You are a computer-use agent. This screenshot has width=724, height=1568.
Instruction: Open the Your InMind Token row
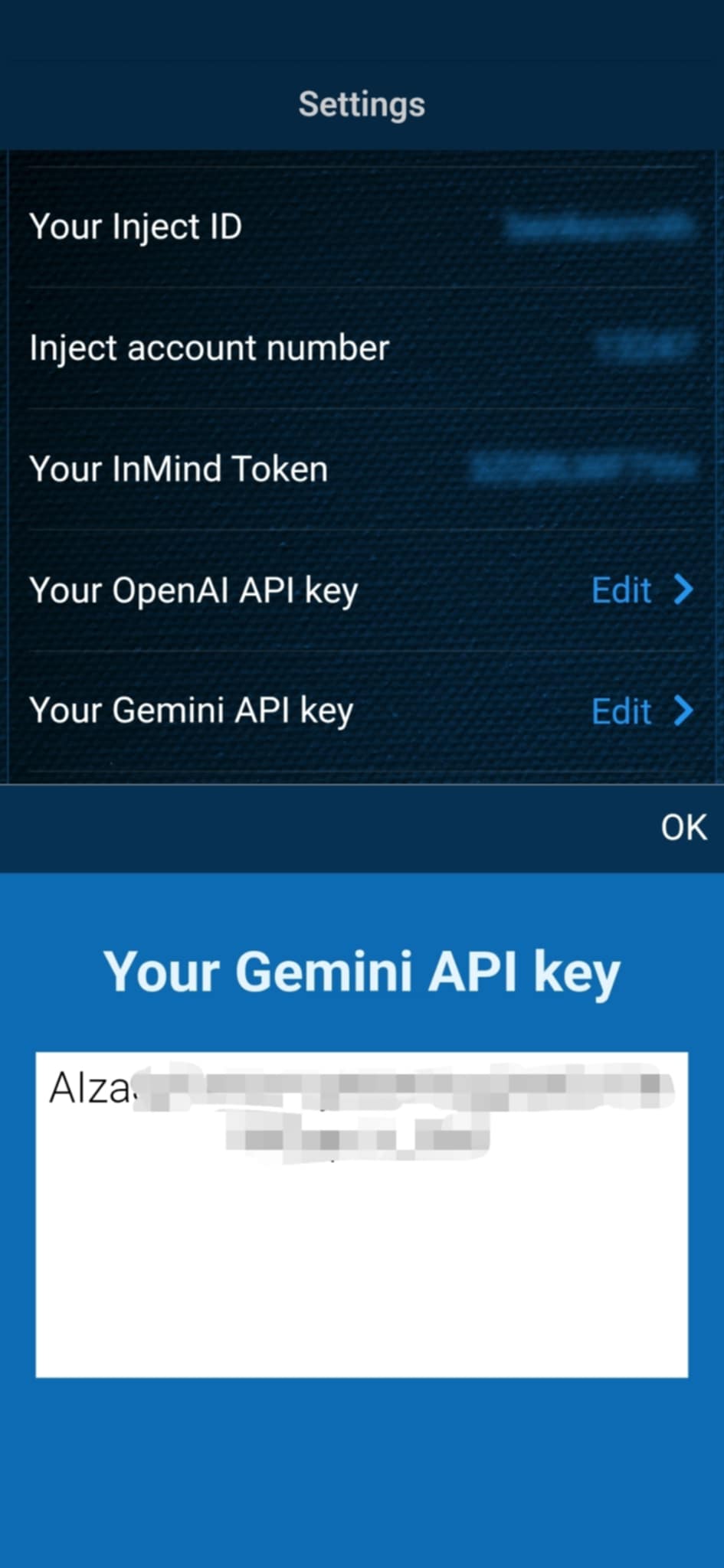[362, 469]
